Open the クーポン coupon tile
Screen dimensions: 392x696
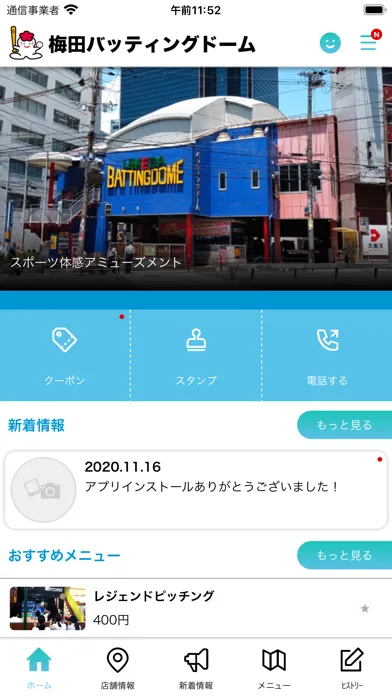coord(65,356)
